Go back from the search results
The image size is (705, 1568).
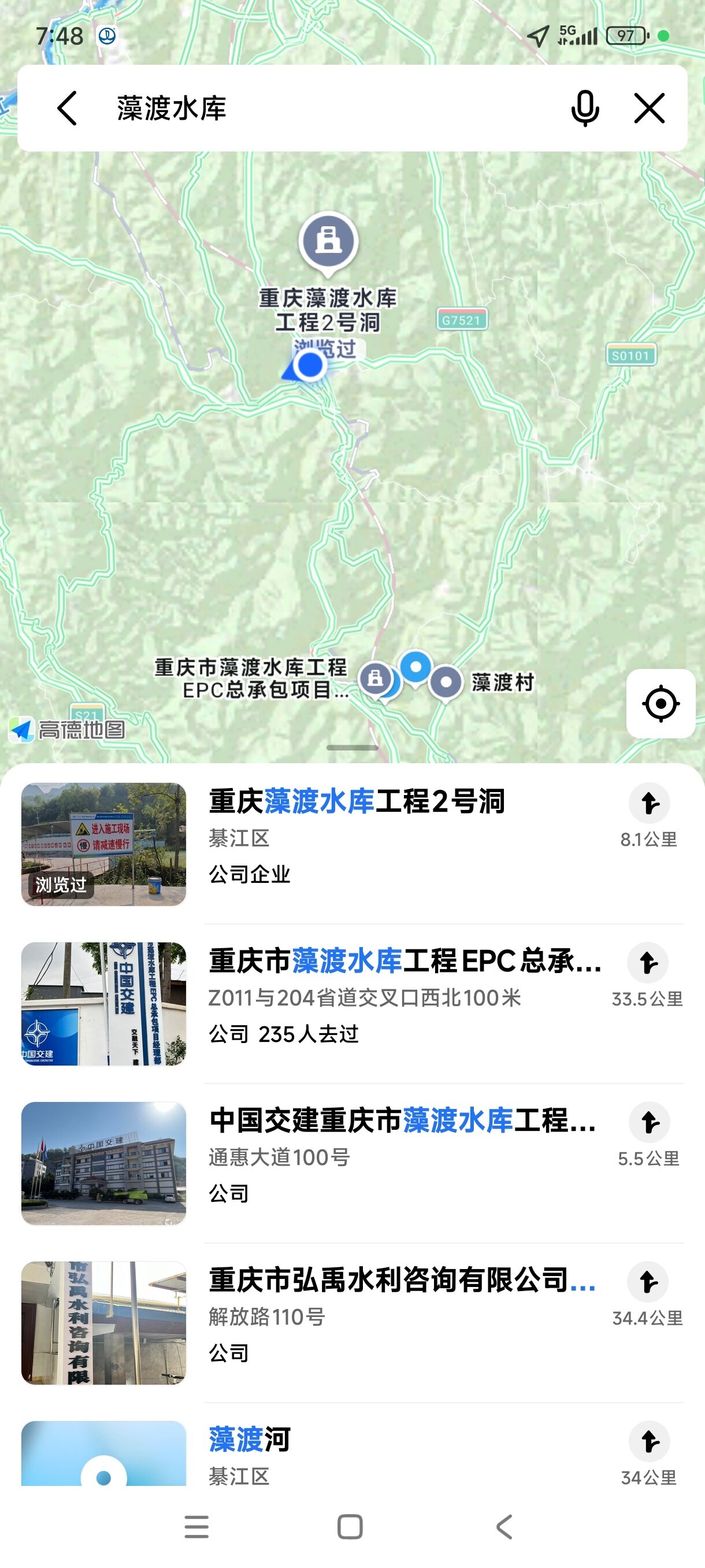point(67,108)
